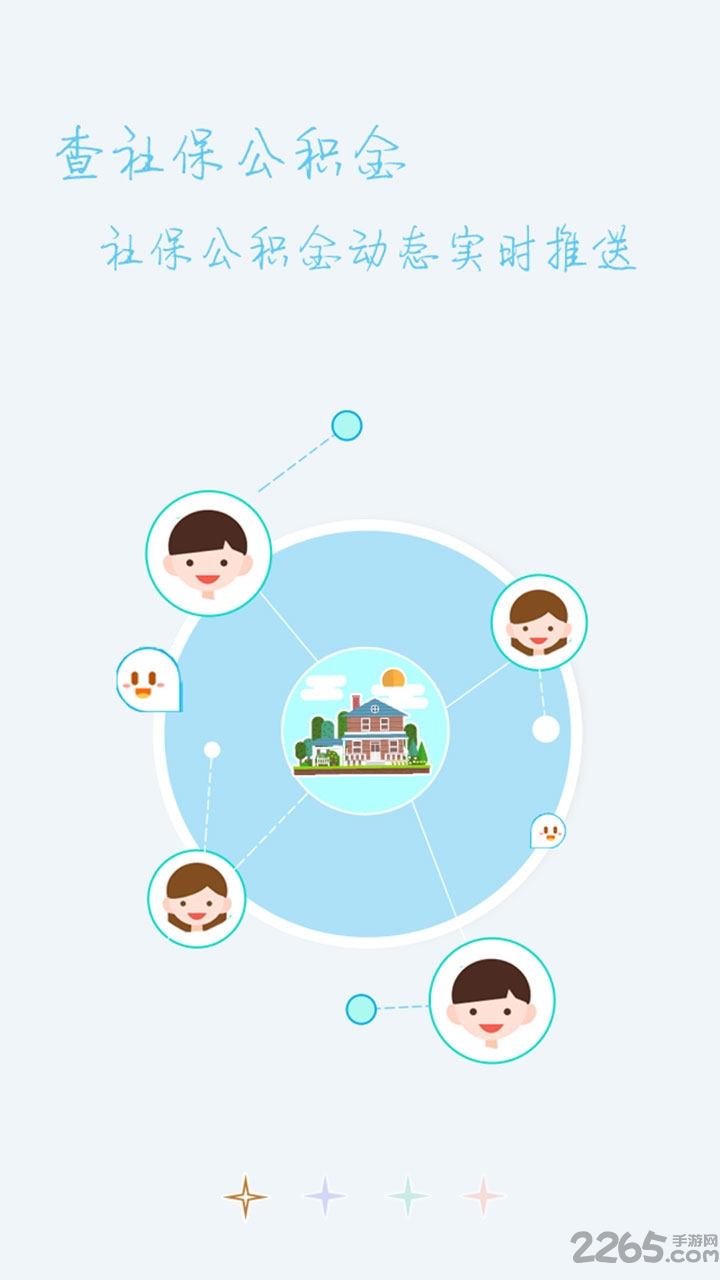Go to the third star page indicator
The image size is (720, 1280).
tap(408, 1196)
